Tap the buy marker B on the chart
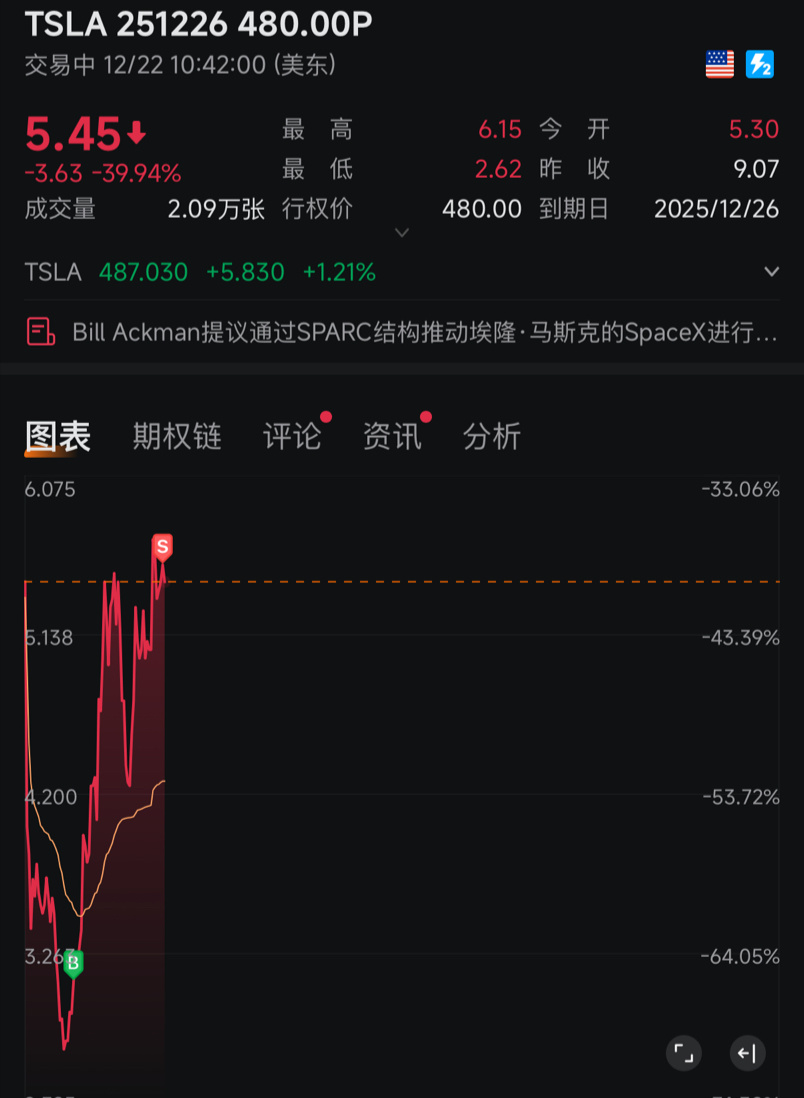Screen dimensions: 804x1098 (74, 964)
